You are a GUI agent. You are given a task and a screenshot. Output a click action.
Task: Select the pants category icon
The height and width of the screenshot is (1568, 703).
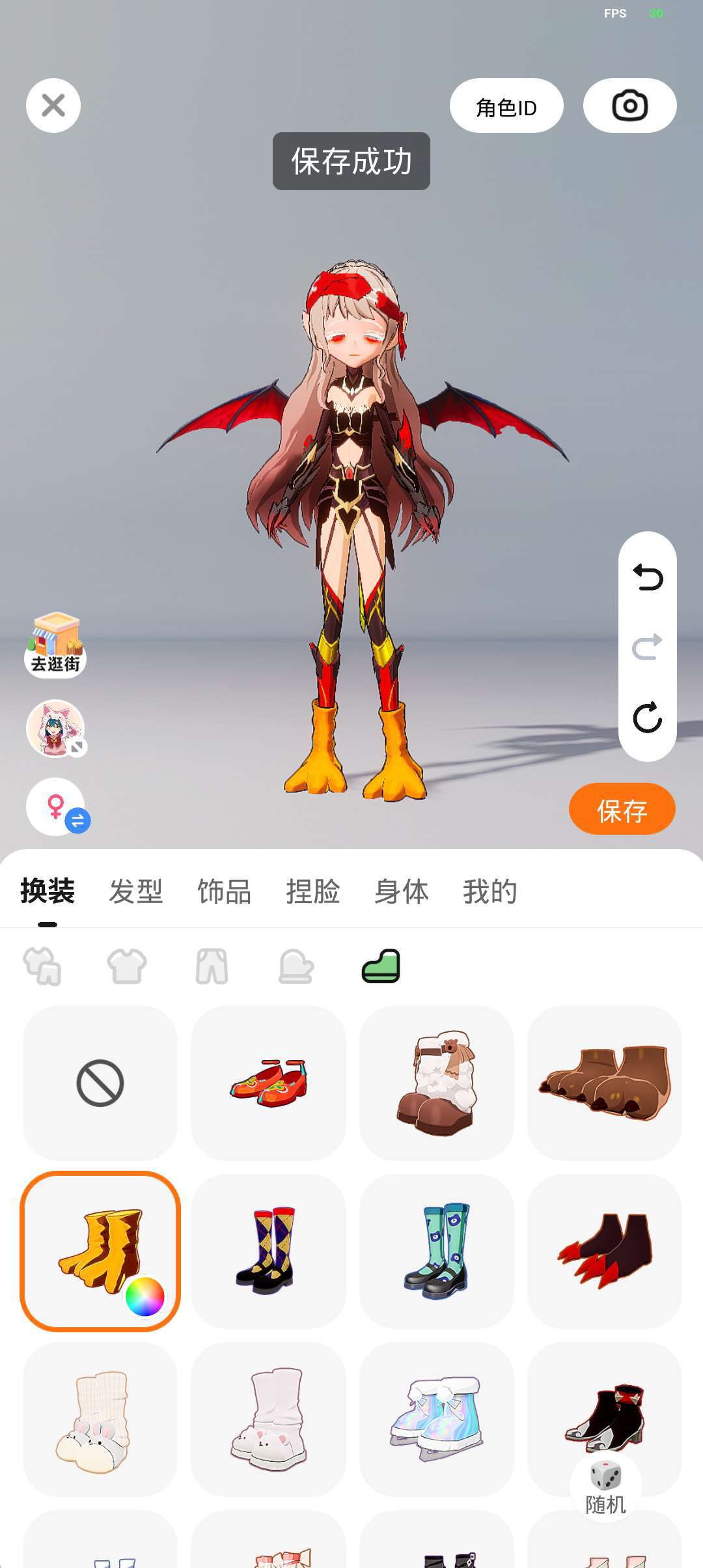[x=212, y=966]
